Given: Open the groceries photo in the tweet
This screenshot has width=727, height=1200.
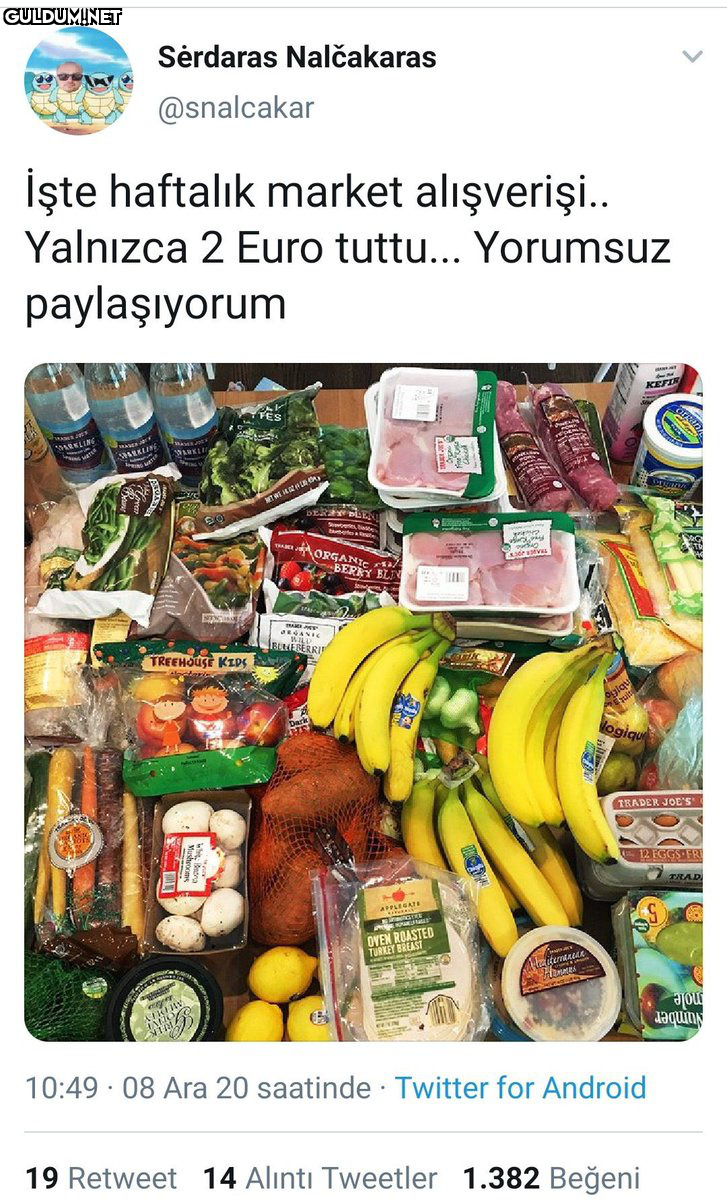Looking at the screenshot, I should (363, 702).
